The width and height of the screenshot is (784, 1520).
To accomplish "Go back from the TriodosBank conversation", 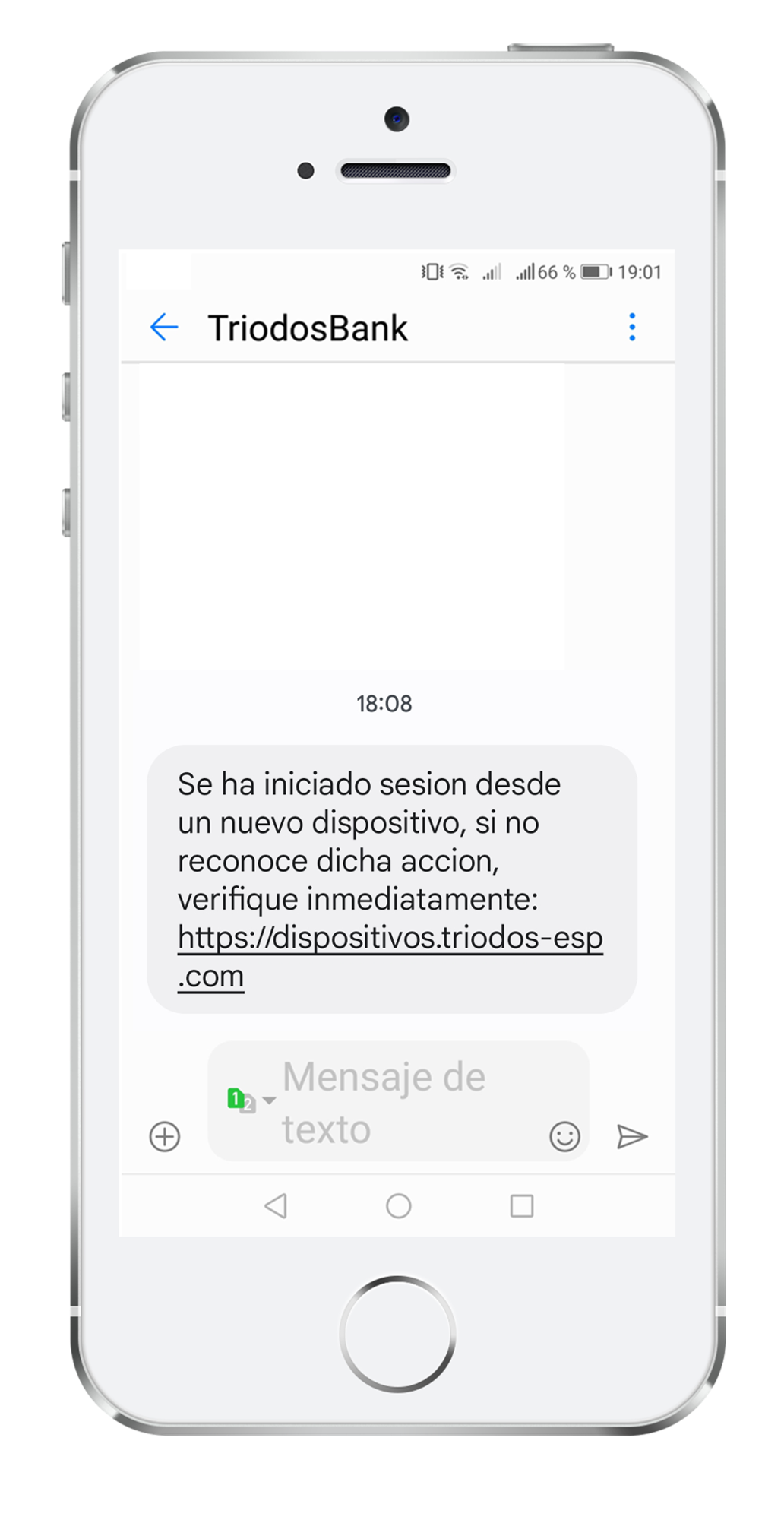I will point(164,328).
